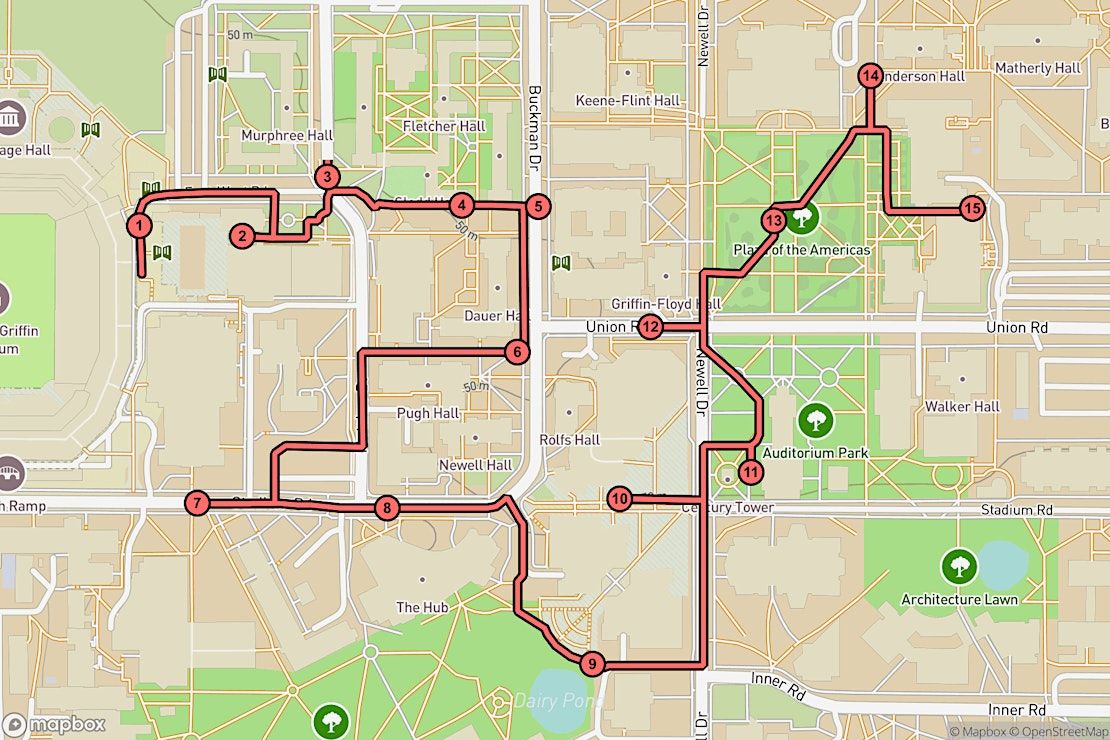The height and width of the screenshot is (740, 1110).
Task: Open stop marker number 6
Action: point(516,352)
